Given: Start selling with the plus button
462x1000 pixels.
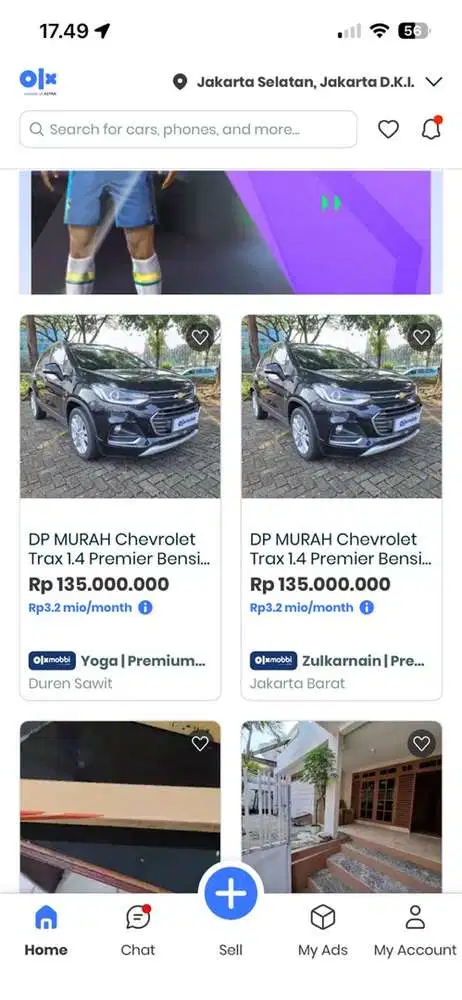Looking at the screenshot, I should [231, 893].
